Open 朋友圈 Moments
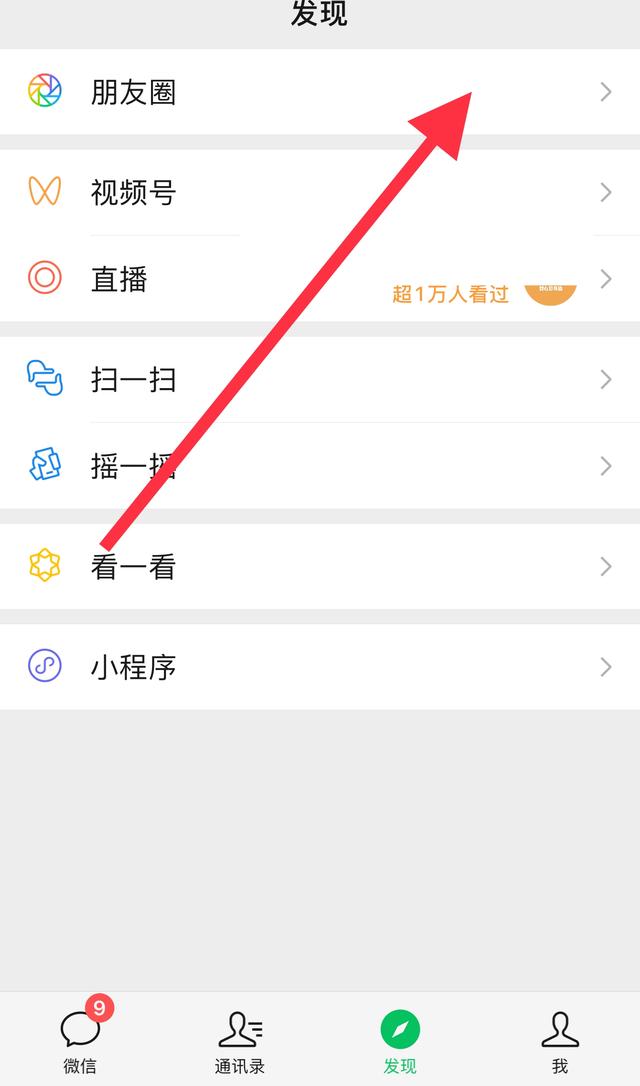 pyautogui.click(x=320, y=91)
